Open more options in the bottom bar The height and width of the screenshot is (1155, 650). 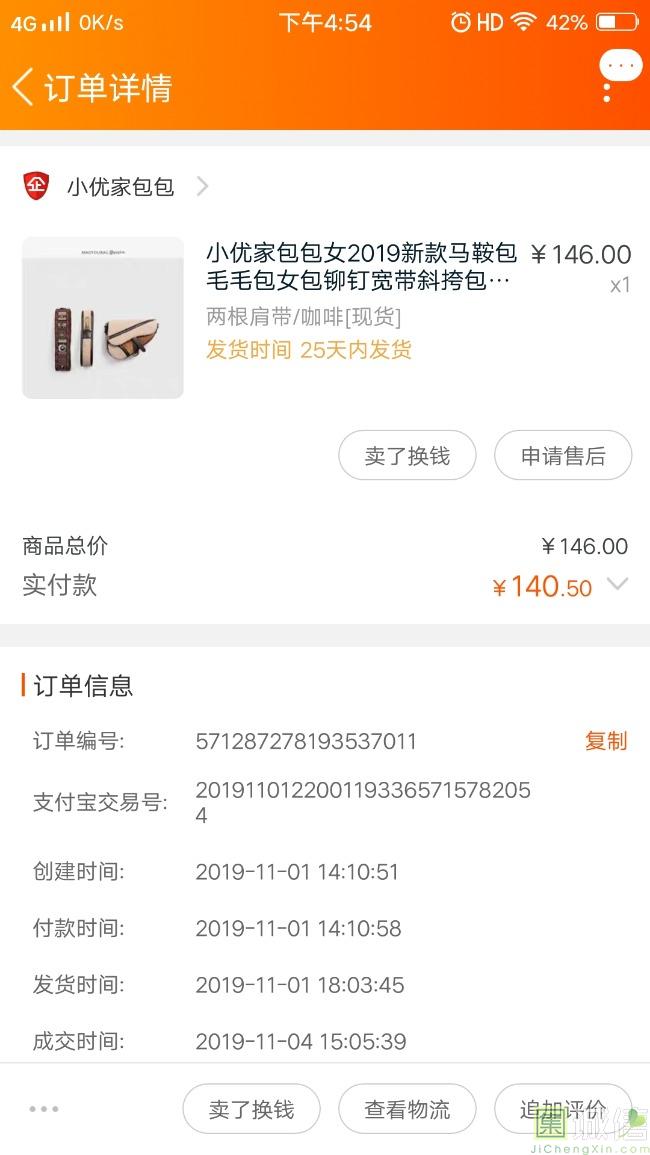pos(44,1108)
